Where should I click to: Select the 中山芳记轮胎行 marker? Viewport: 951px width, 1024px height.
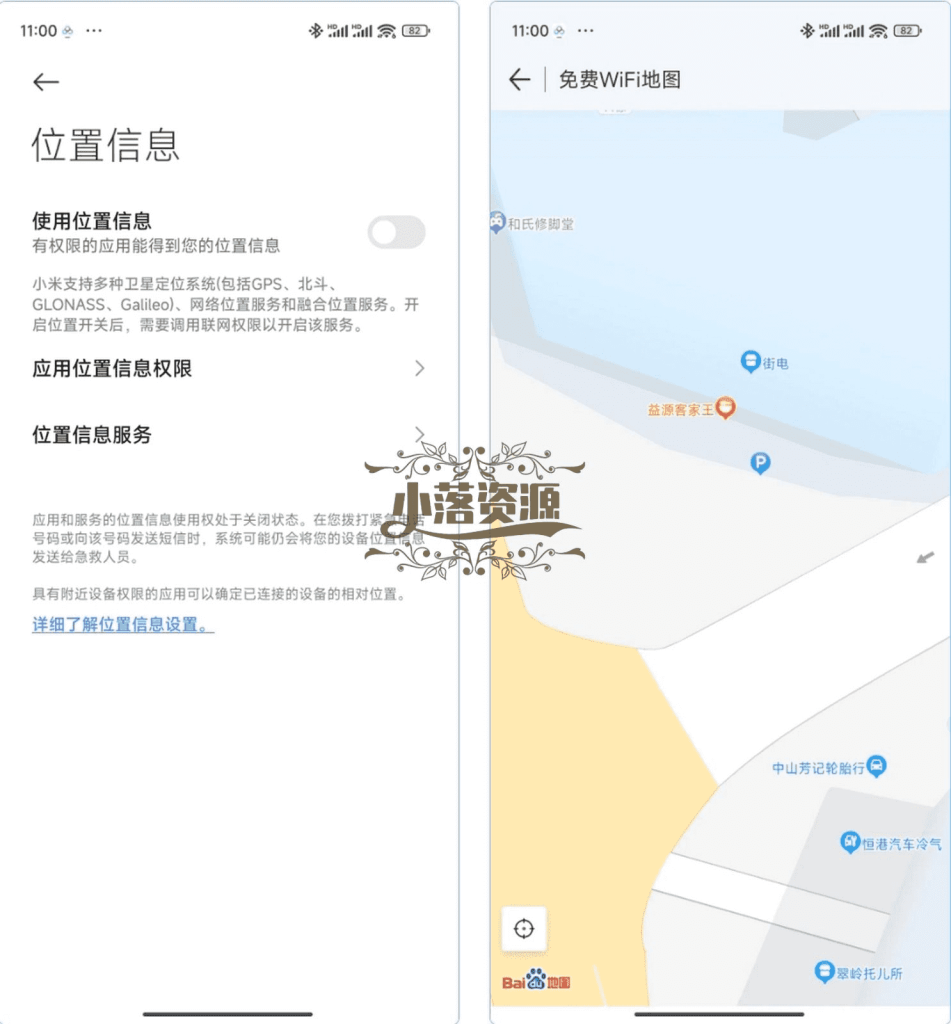876,767
